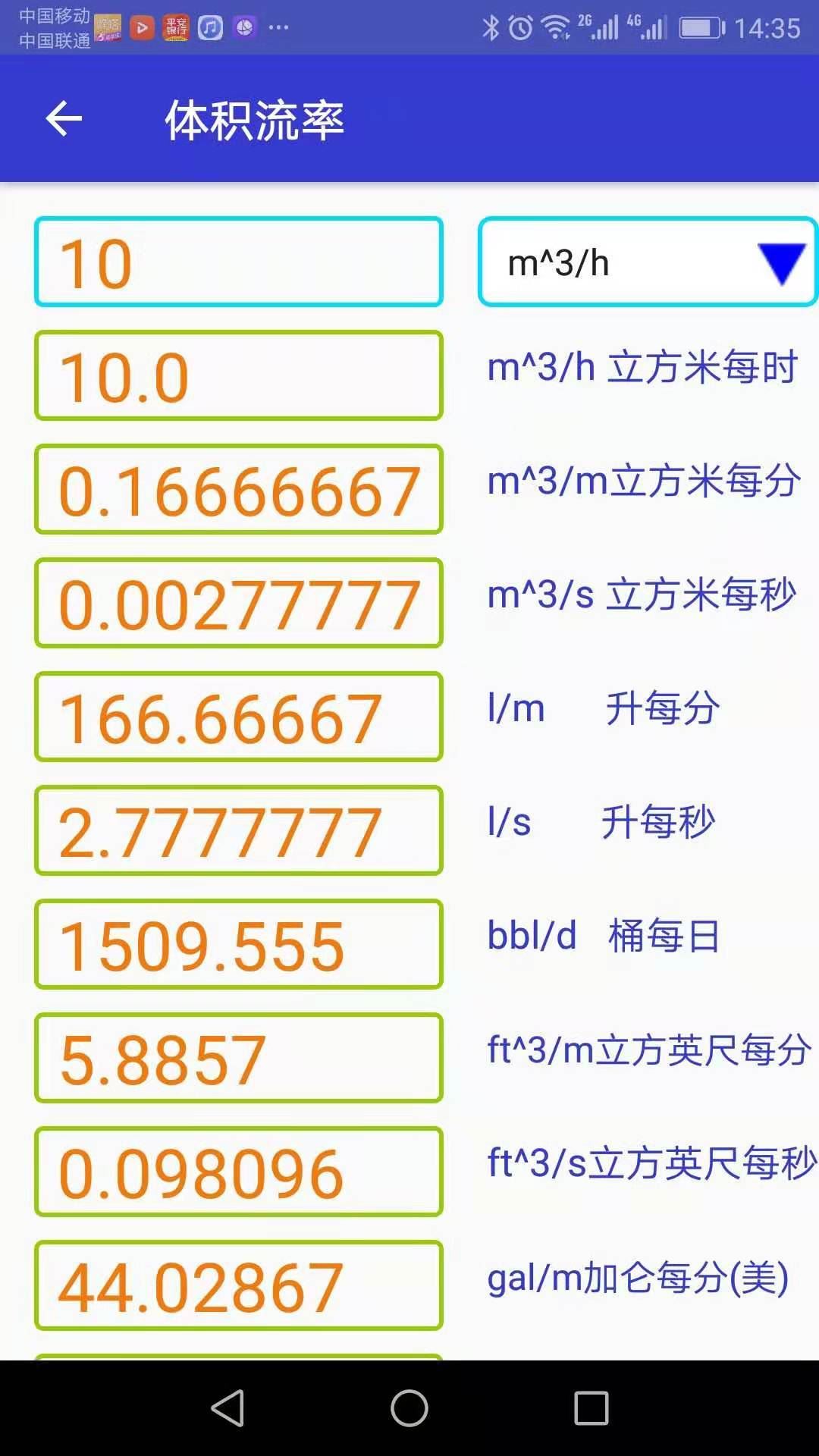Tap the back arrow to exit 体积流率
The height and width of the screenshot is (1456, 819).
pos(64,120)
